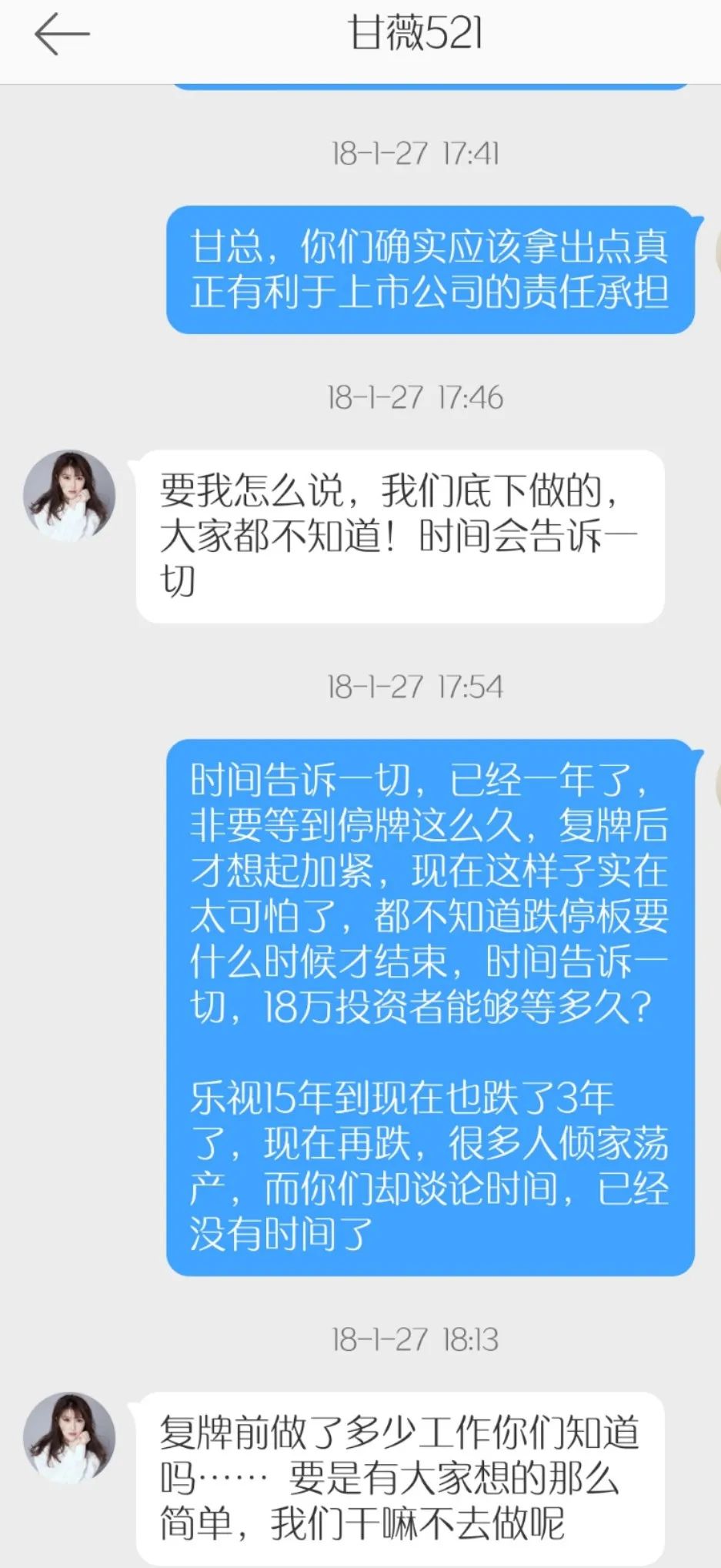
Task: Open avatar beside the 要我怎么说 message
Action: pyautogui.click(x=69, y=495)
